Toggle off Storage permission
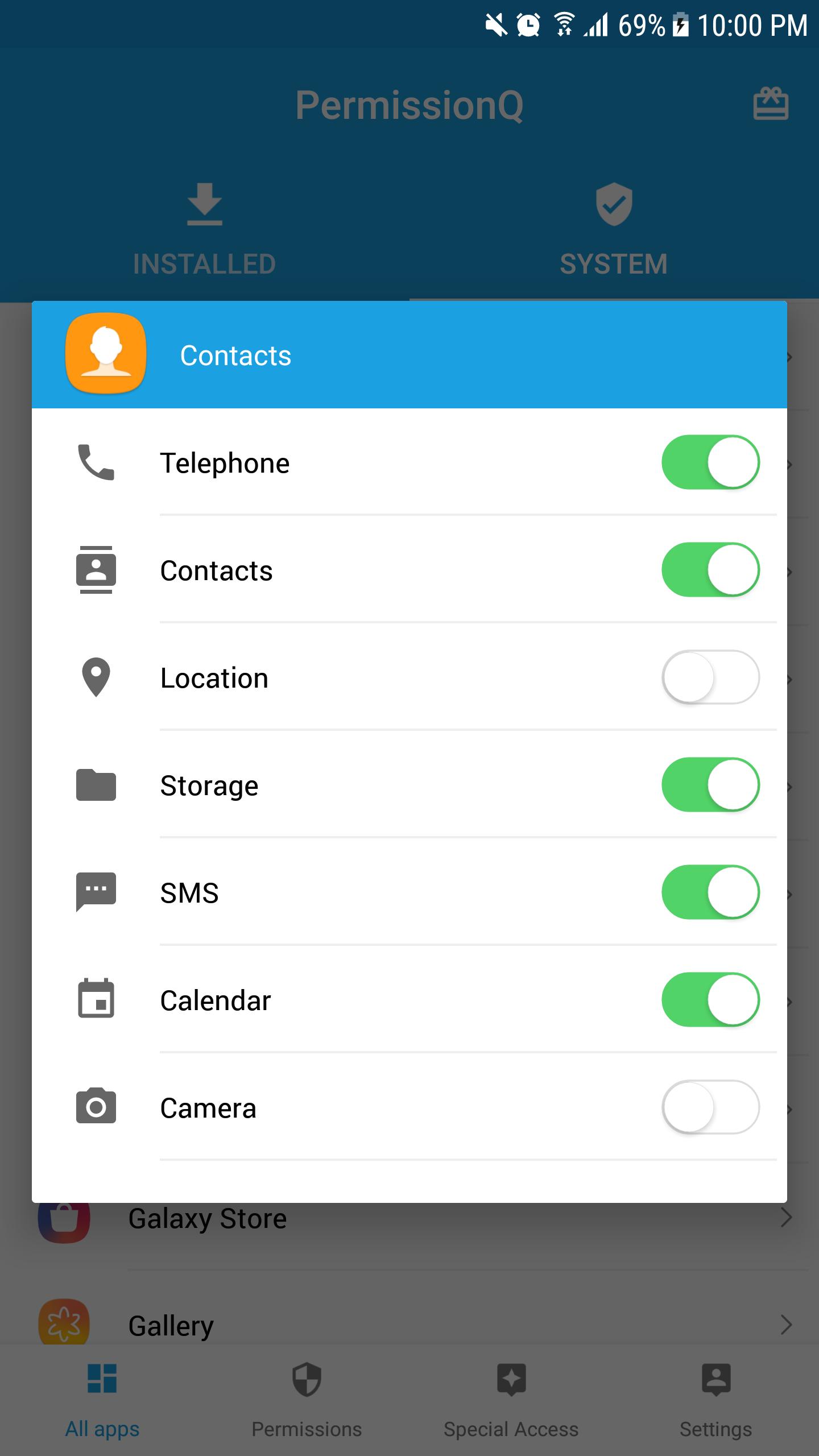Image resolution: width=819 pixels, height=1456 pixels. tap(710, 785)
